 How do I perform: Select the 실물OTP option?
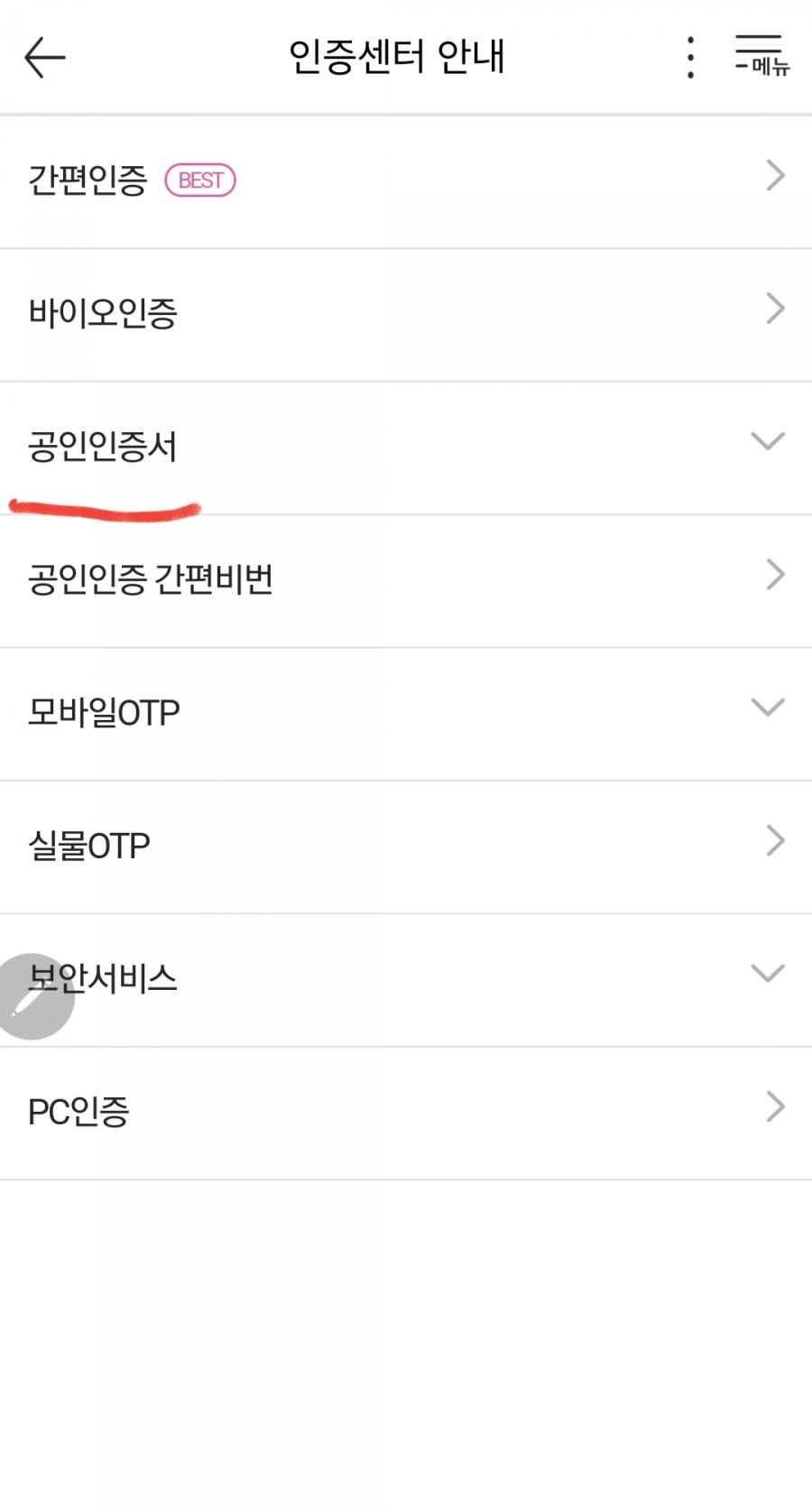tap(88, 842)
